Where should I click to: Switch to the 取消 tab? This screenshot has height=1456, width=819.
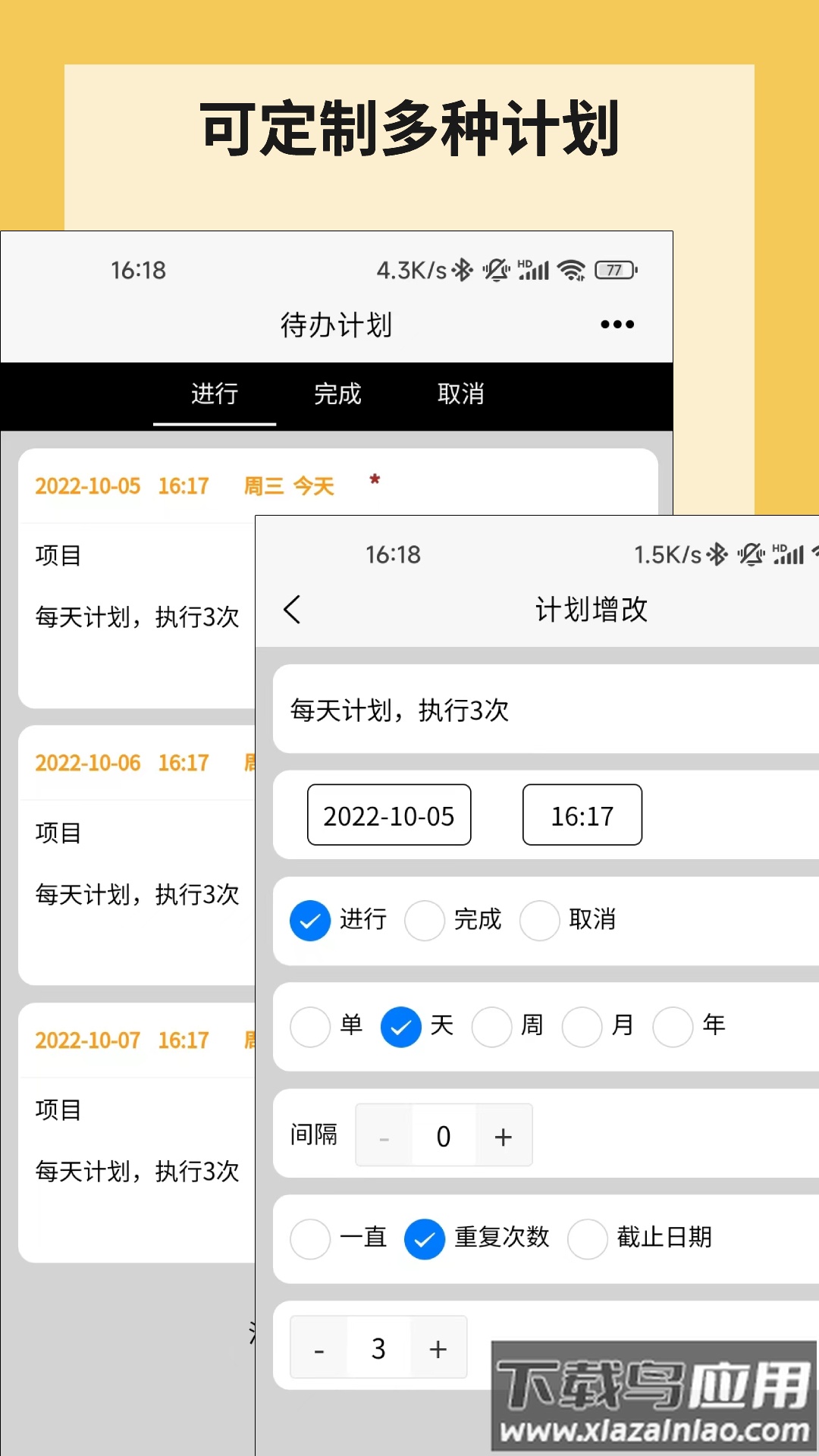pos(463,395)
